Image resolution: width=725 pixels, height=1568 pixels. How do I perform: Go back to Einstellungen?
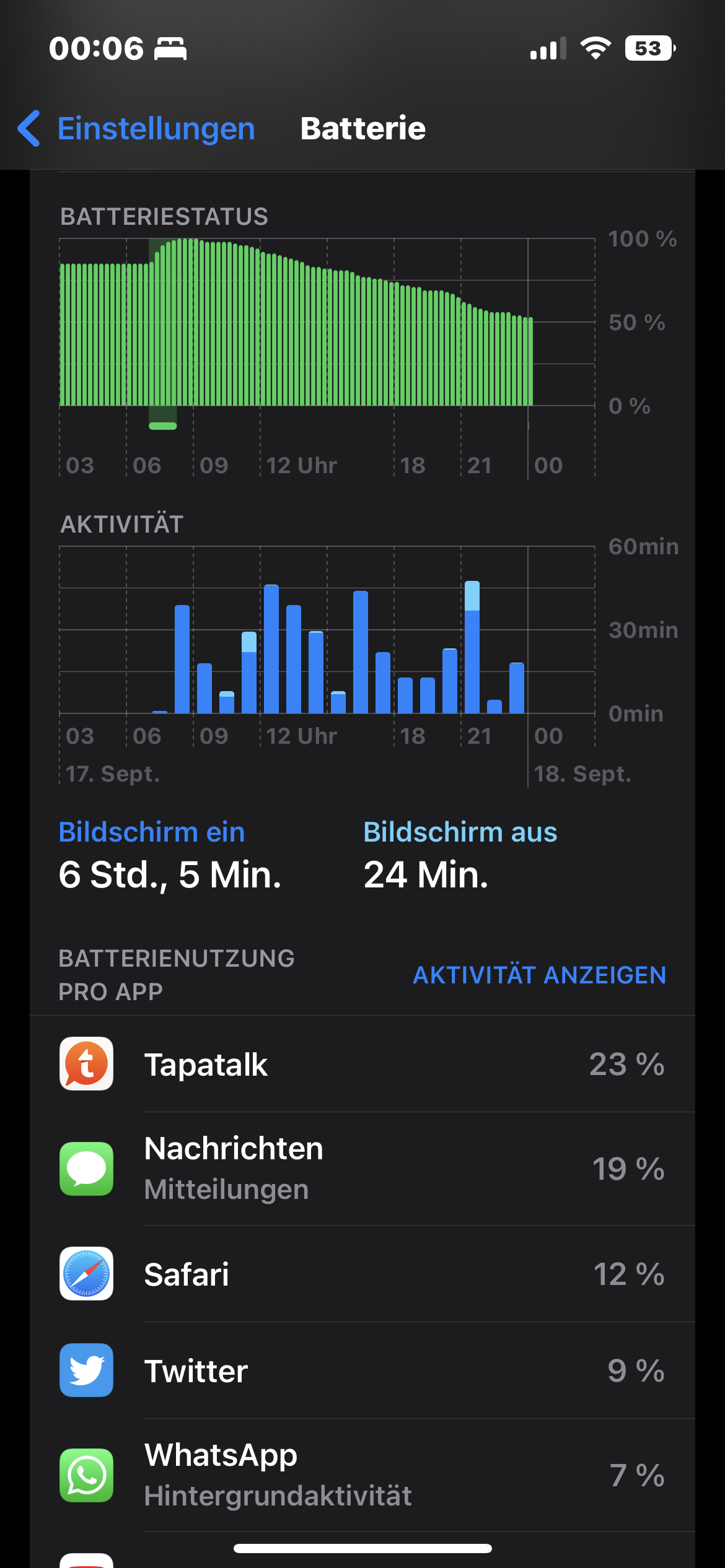pyautogui.click(x=136, y=129)
